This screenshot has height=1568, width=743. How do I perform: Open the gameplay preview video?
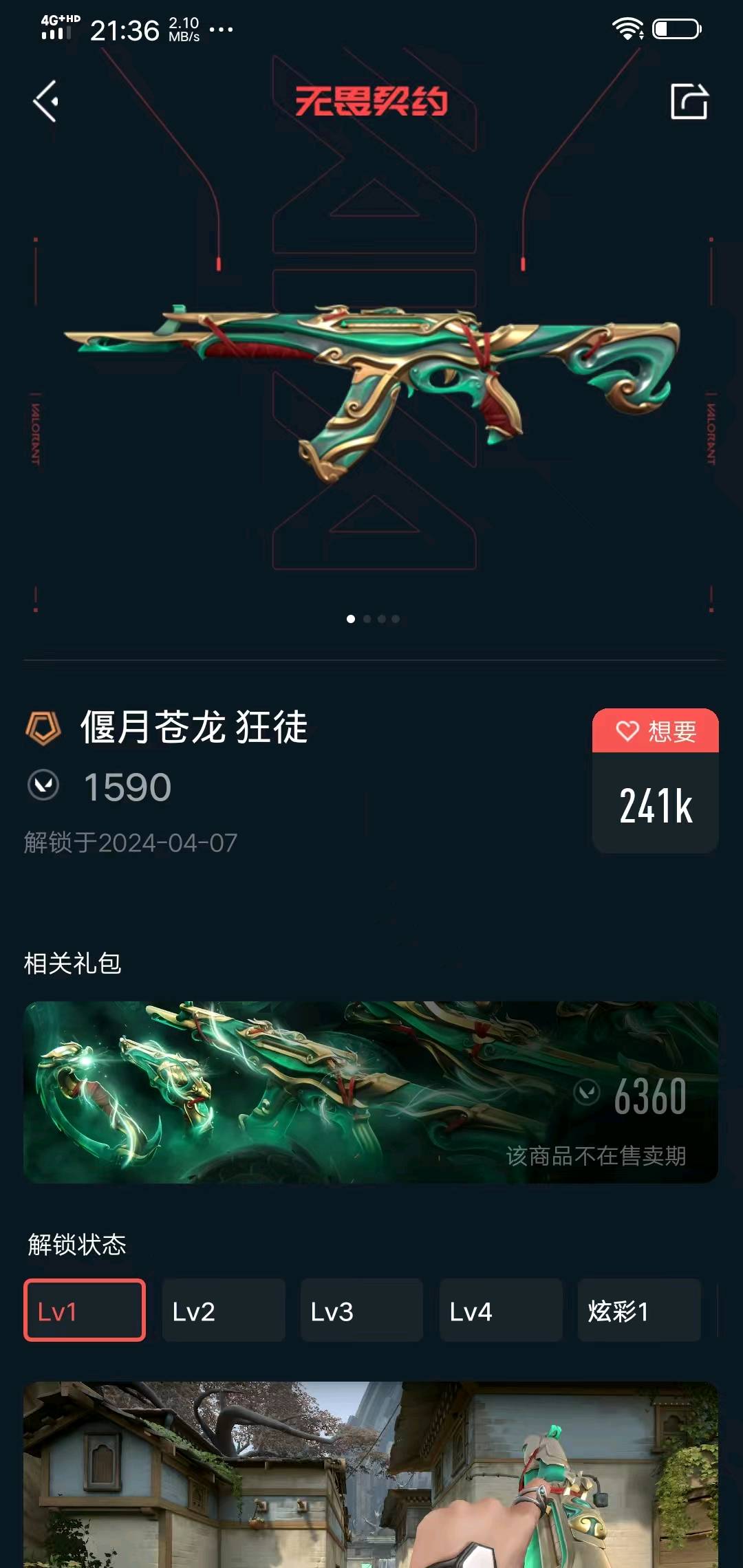[x=371, y=1475]
